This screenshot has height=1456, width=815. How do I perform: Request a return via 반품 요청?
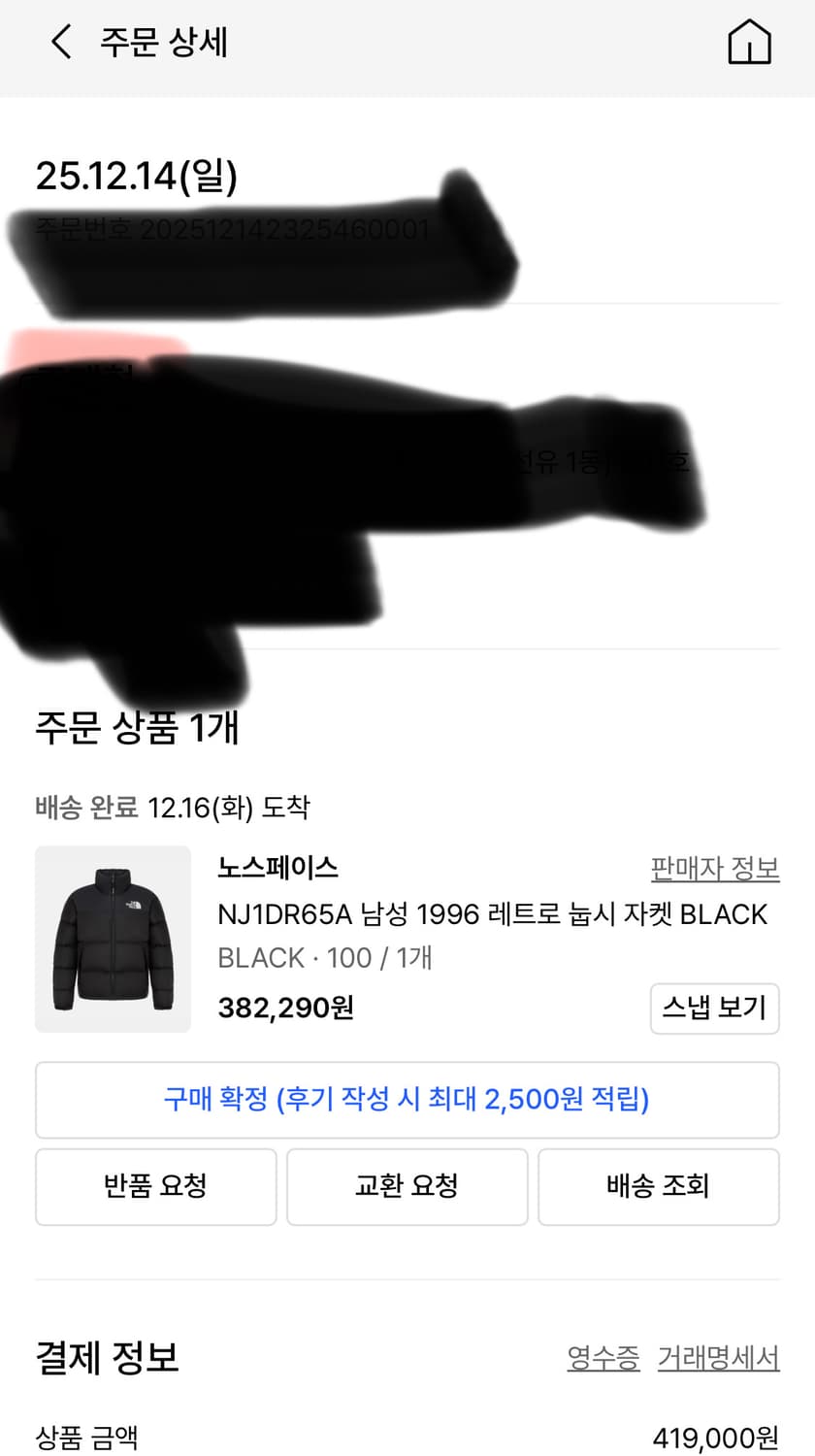pyautogui.click(x=155, y=1186)
